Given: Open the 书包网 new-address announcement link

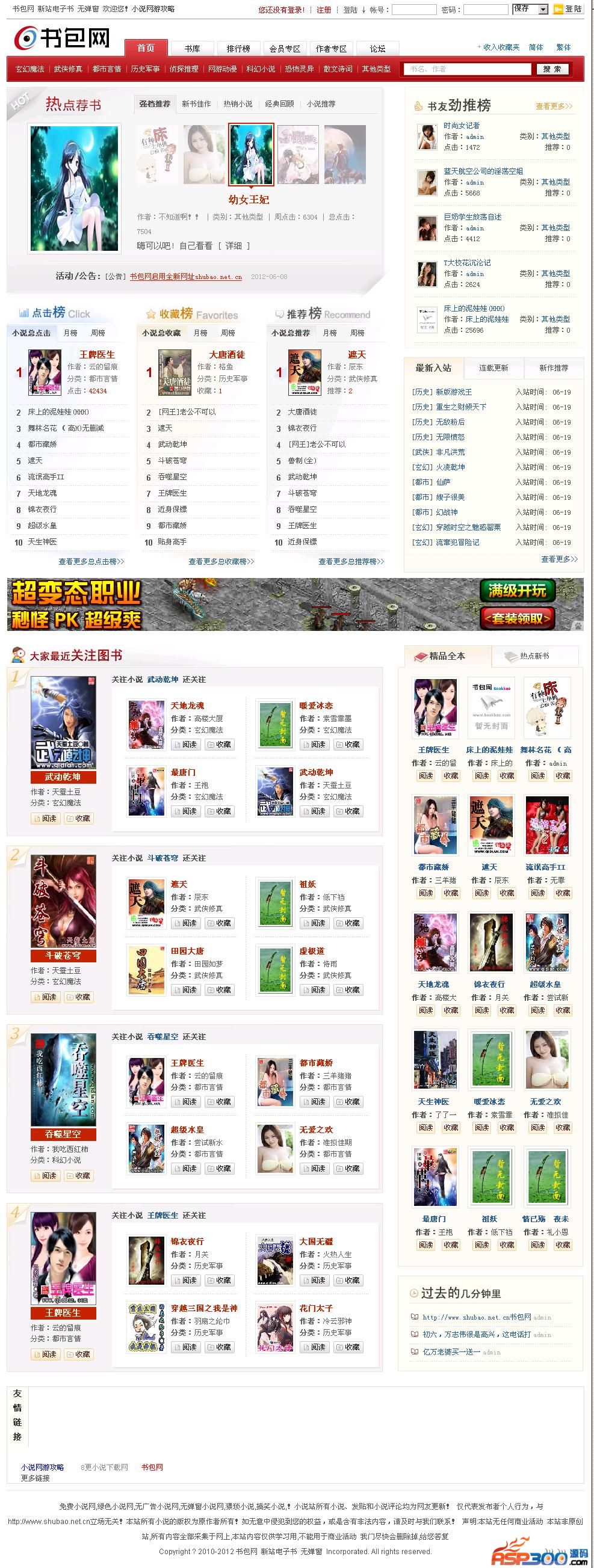Looking at the screenshot, I should tap(186, 277).
